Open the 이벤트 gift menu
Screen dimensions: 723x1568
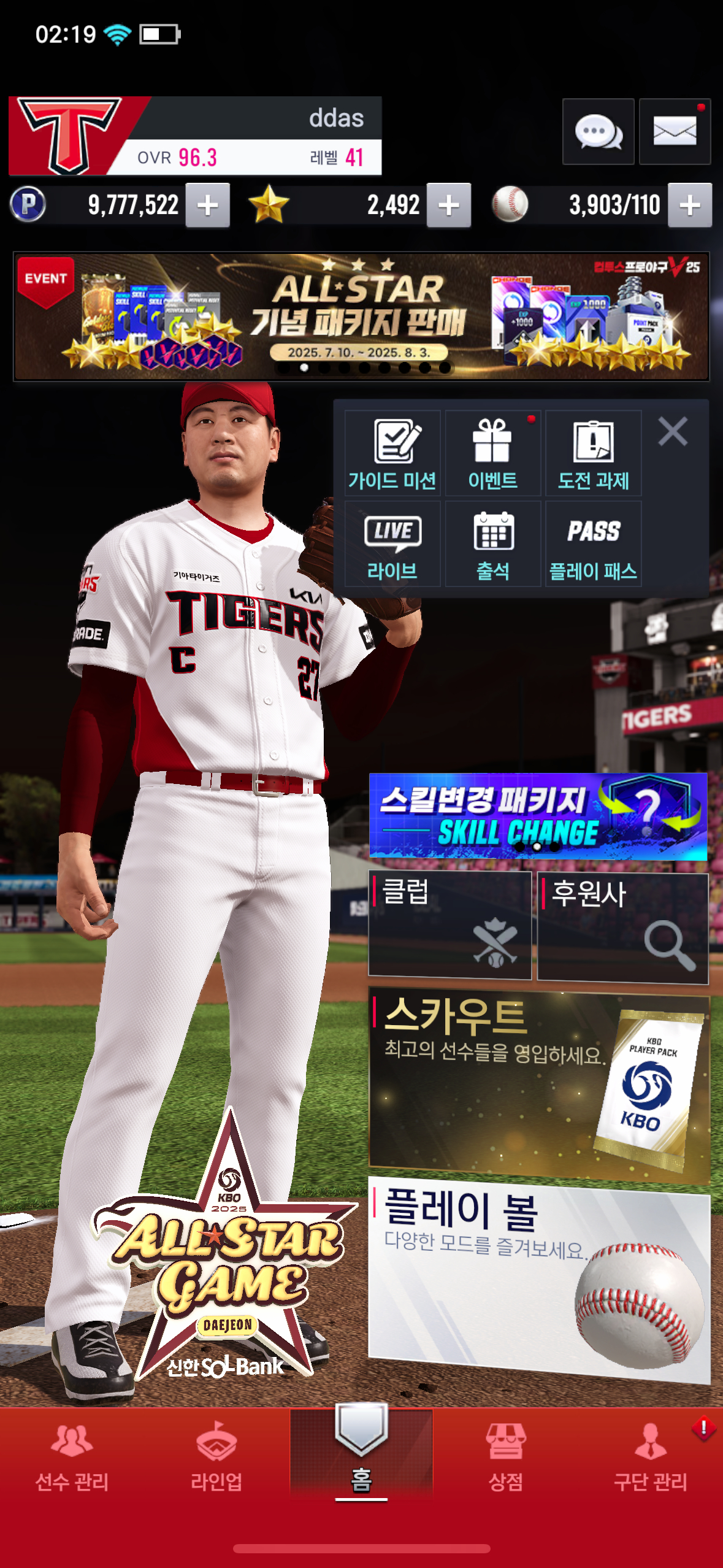493,453
